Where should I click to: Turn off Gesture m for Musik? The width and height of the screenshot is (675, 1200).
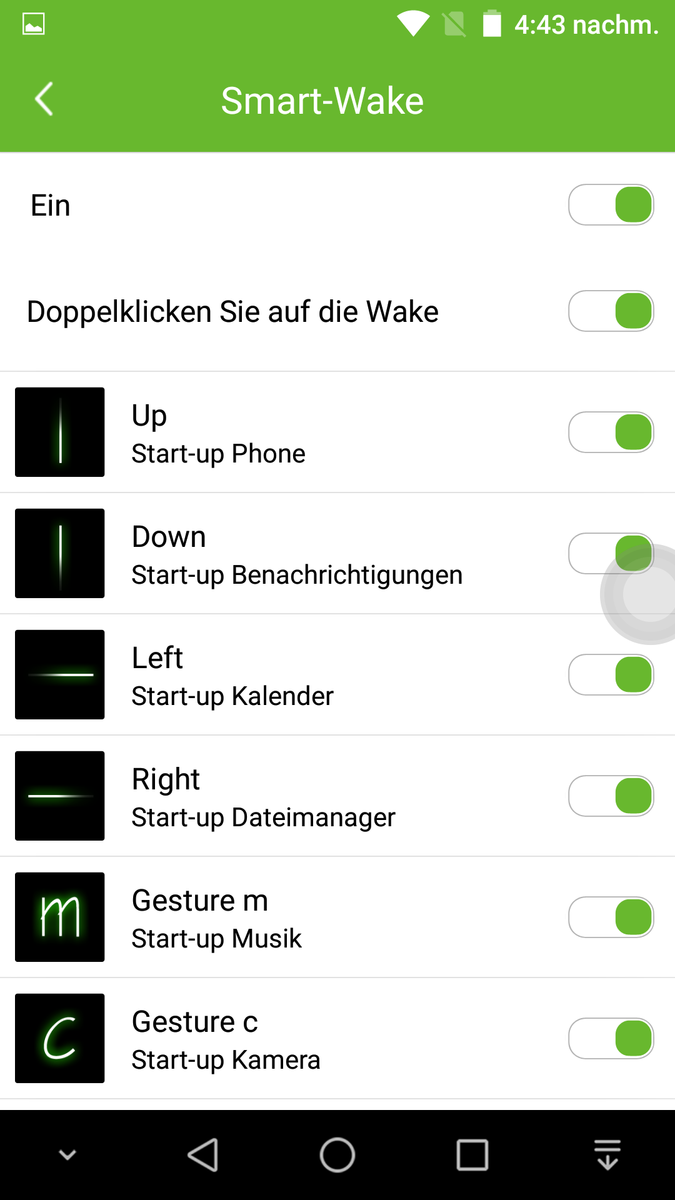pos(611,917)
